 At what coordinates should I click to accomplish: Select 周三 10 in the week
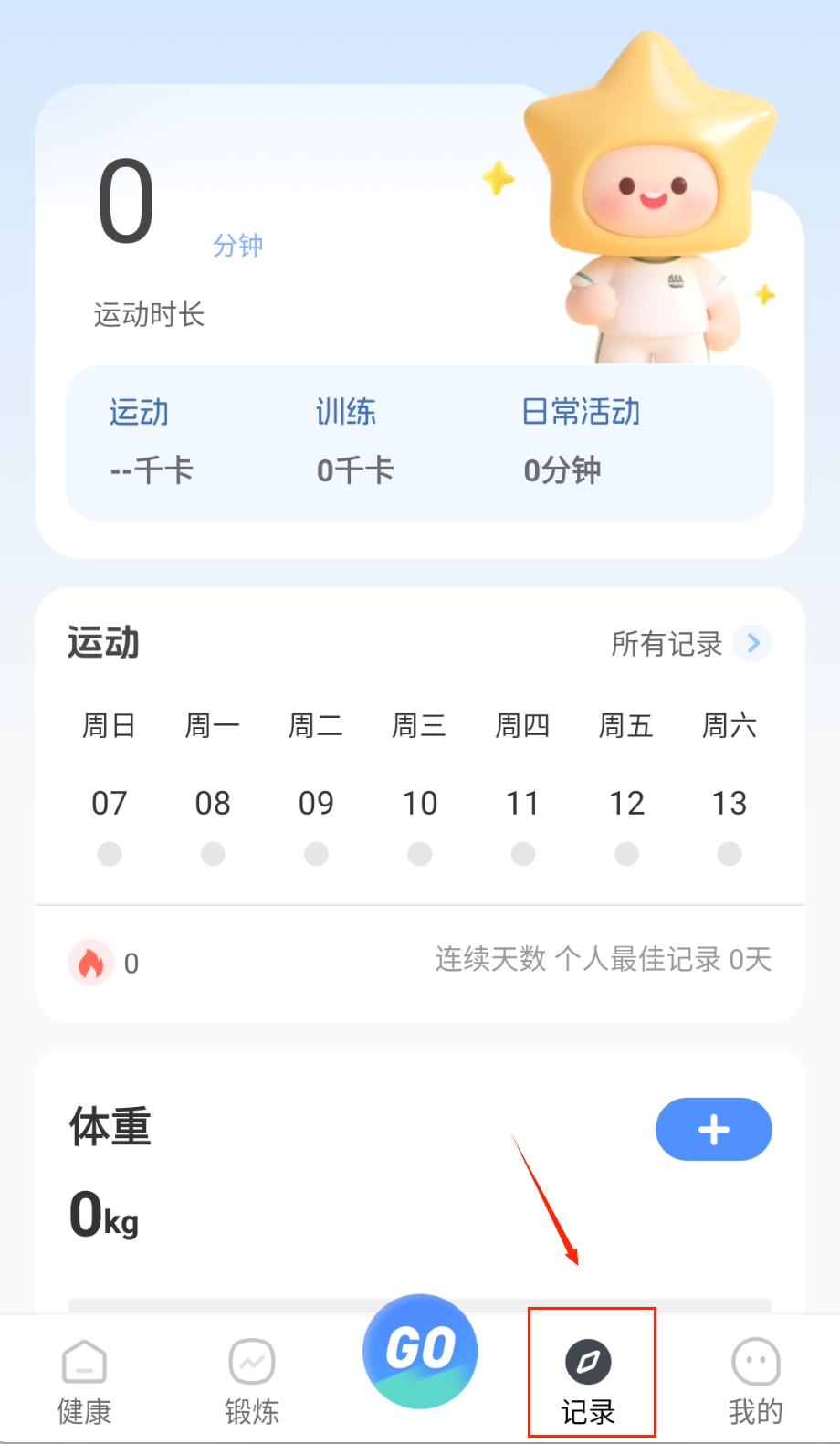(x=420, y=803)
